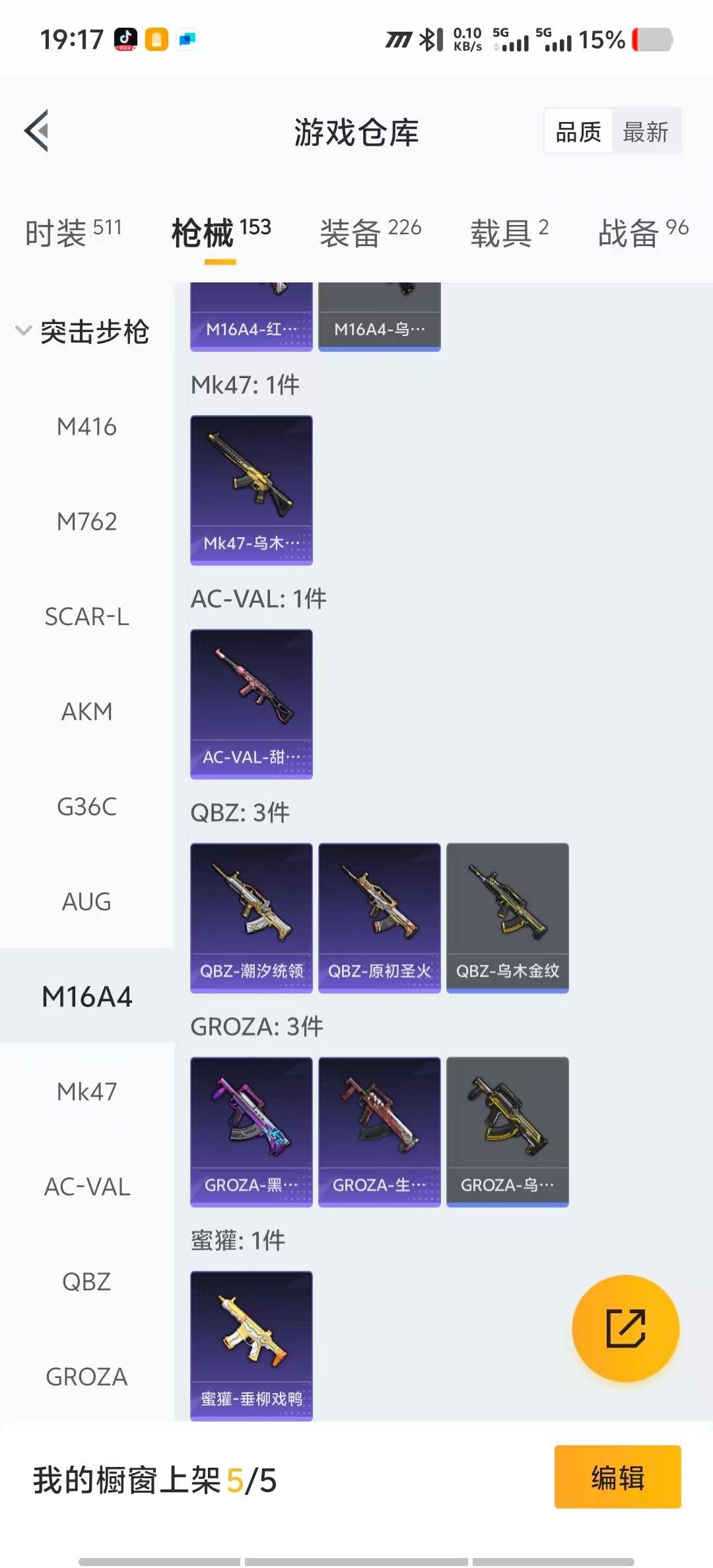This screenshot has height=1568, width=713.
Task: Open the Mk47-乌木 skin tile
Action: click(251, 490)
